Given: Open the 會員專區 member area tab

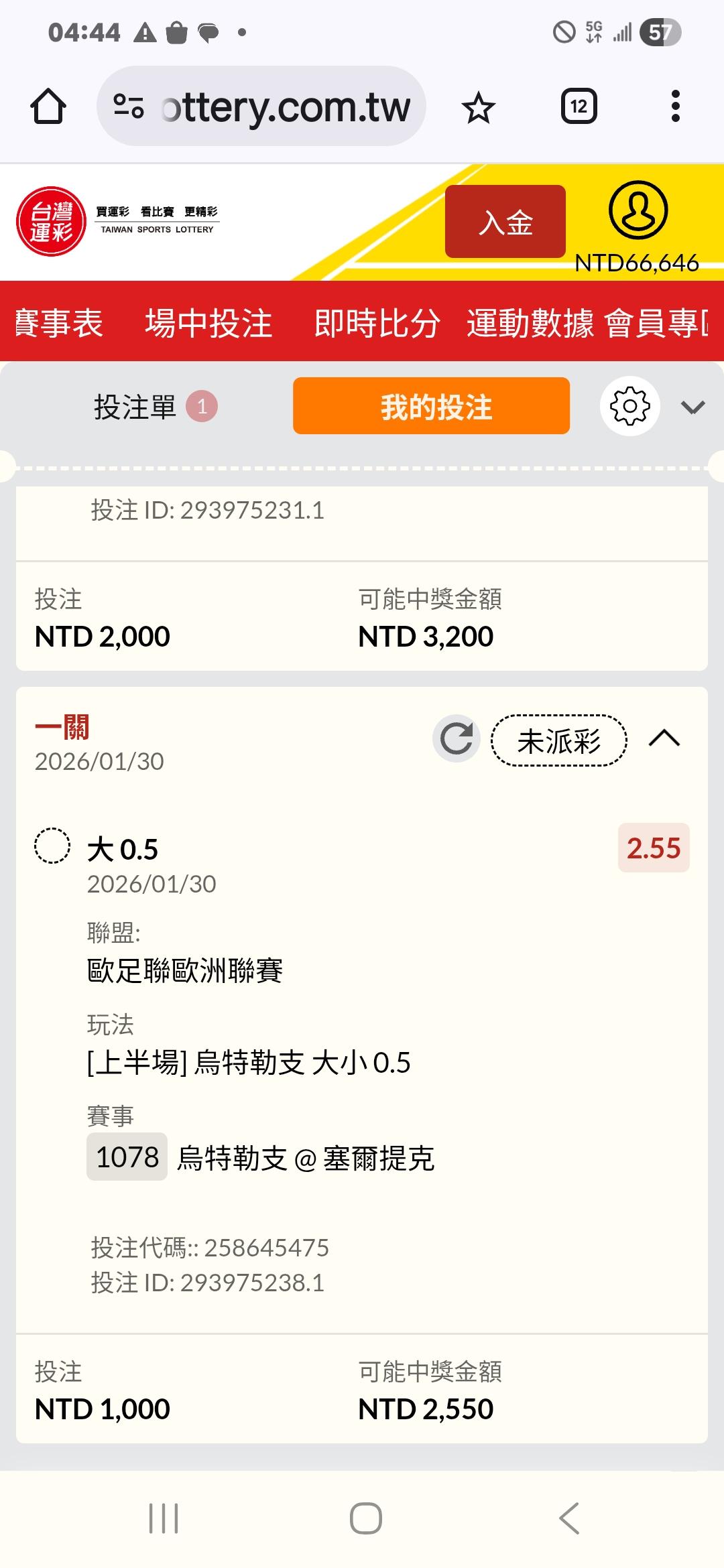Looking at the screenshot, I should tap(656, 323).
